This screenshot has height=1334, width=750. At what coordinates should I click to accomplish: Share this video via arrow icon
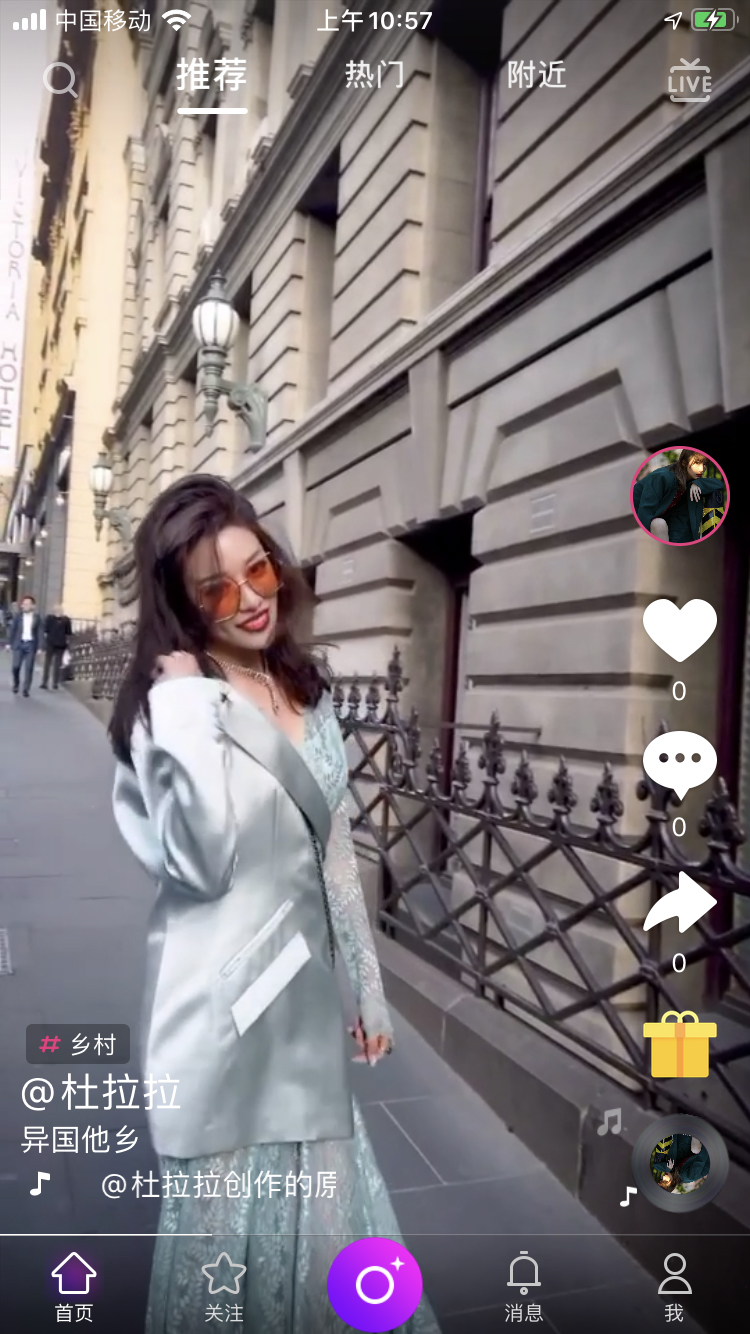pyautogui.click(x=680, y=902)
